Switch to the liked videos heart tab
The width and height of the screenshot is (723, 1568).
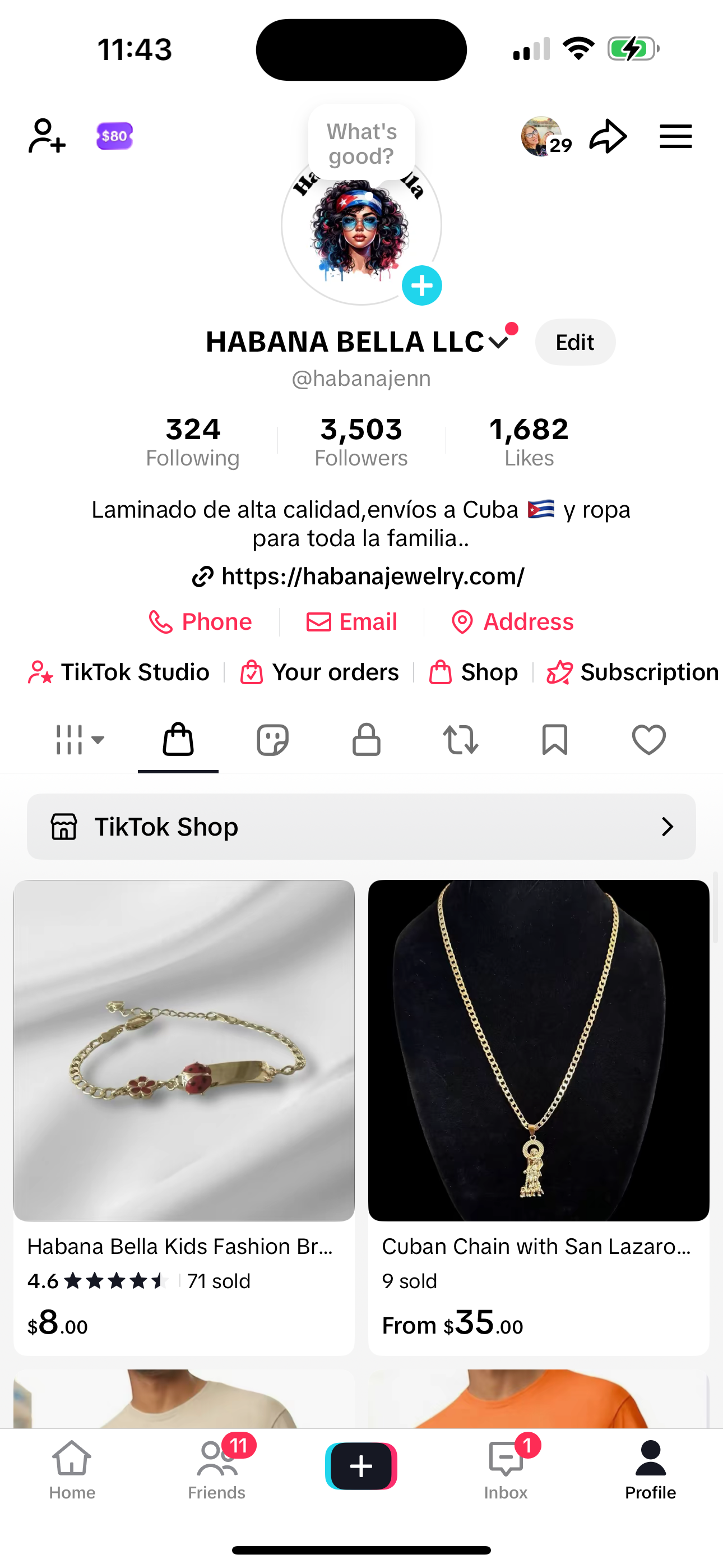tap(649, 740)
